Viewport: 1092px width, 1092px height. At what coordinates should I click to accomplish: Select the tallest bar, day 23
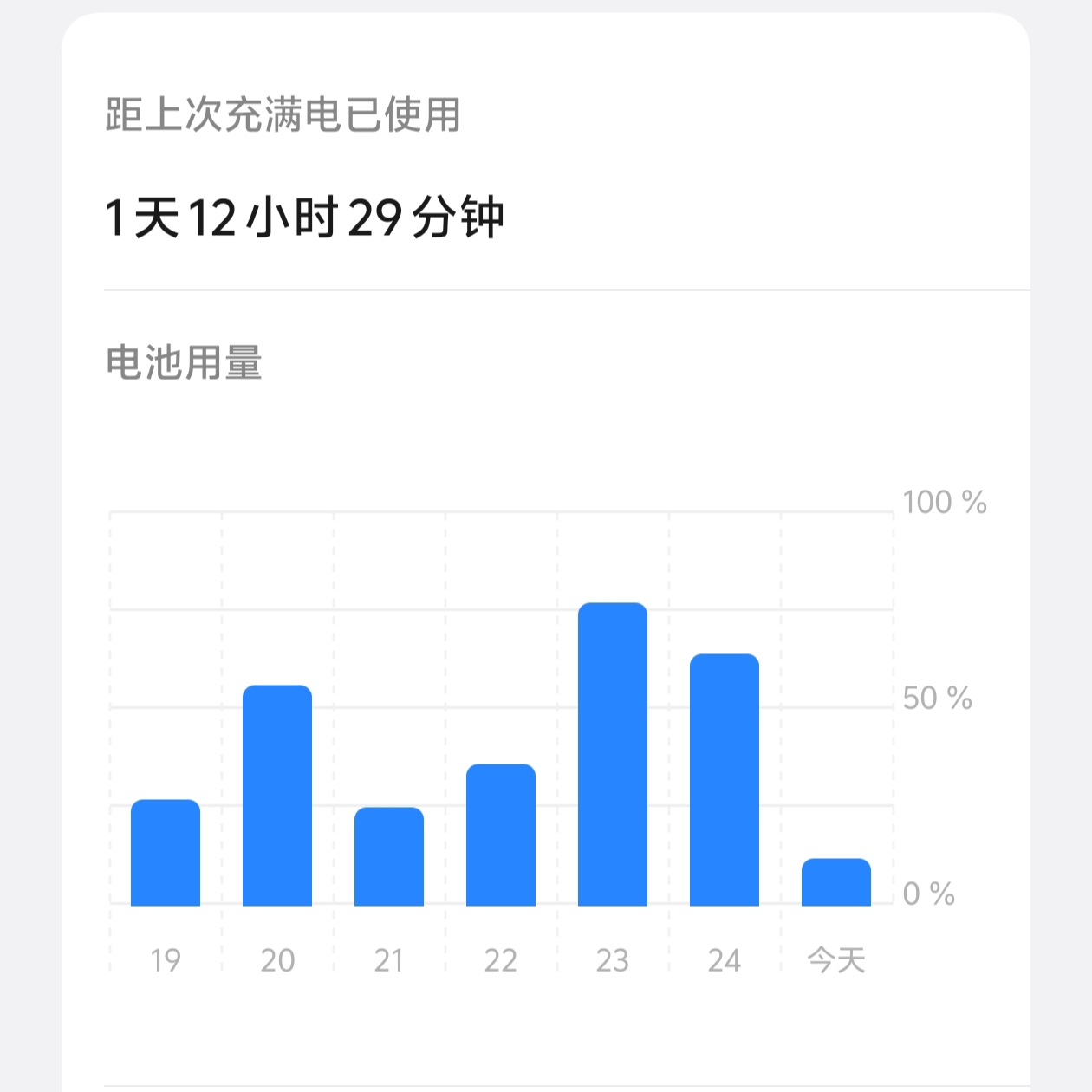613,754
